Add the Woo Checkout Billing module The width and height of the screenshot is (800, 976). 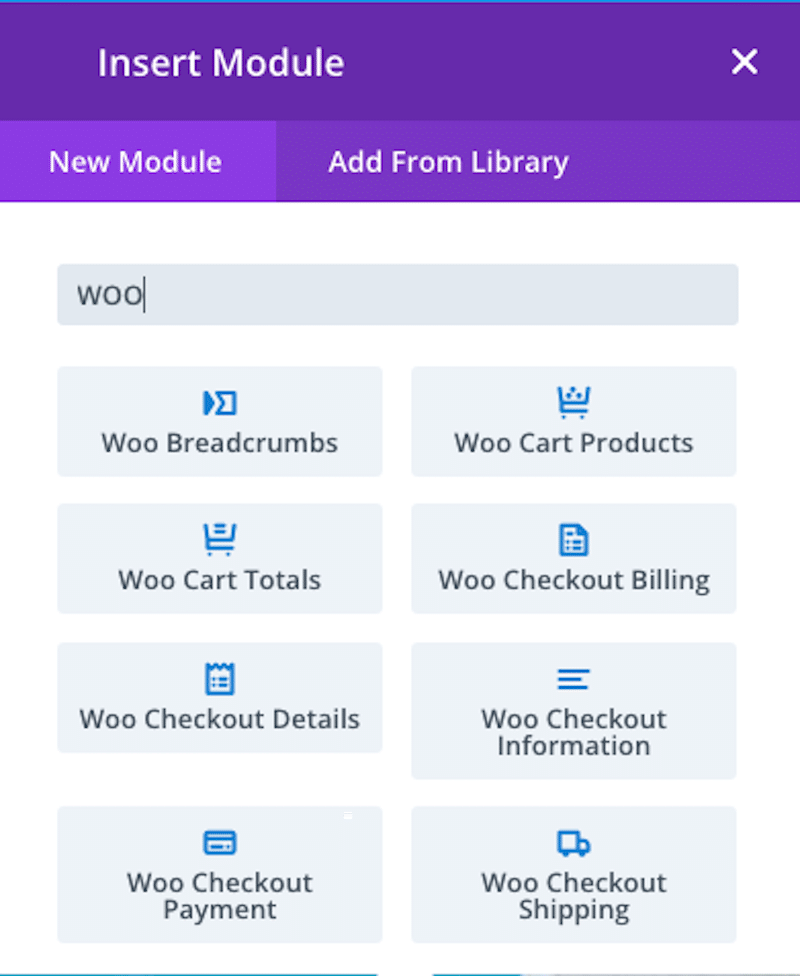(x=573, y=558)
